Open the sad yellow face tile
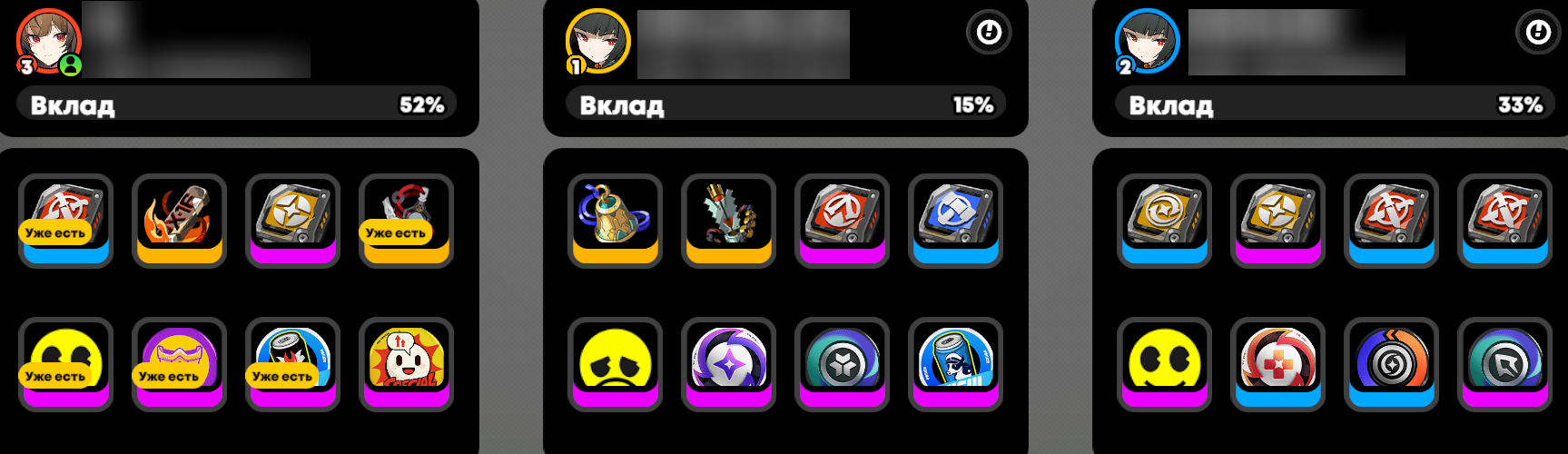The image size is (1568, 454). tap(615, 364)
